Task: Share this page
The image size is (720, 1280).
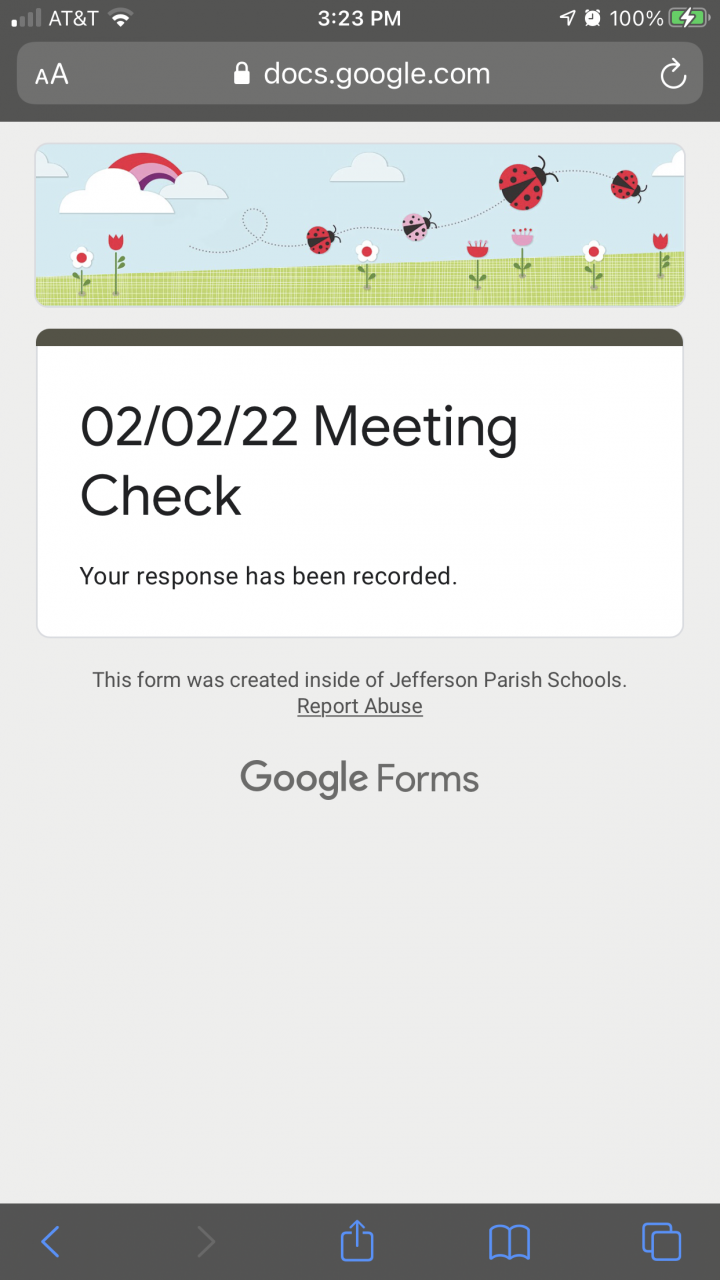Action: 357,1242
